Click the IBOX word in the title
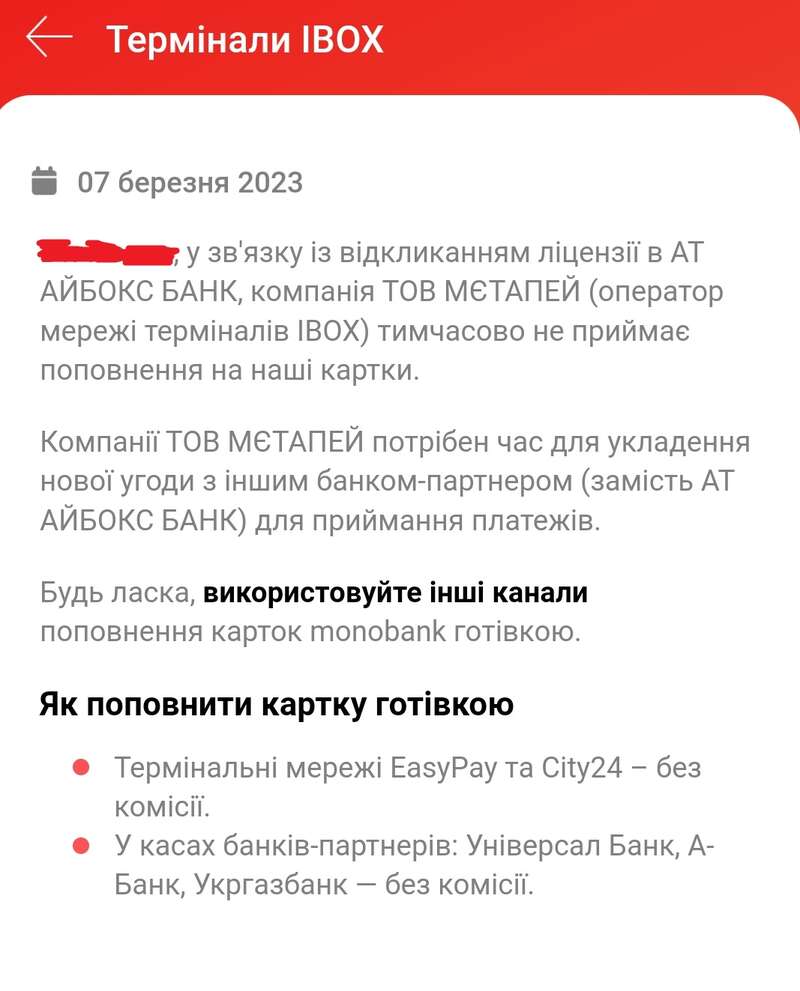This screenshot has height=991, width=800. (340, 40)
